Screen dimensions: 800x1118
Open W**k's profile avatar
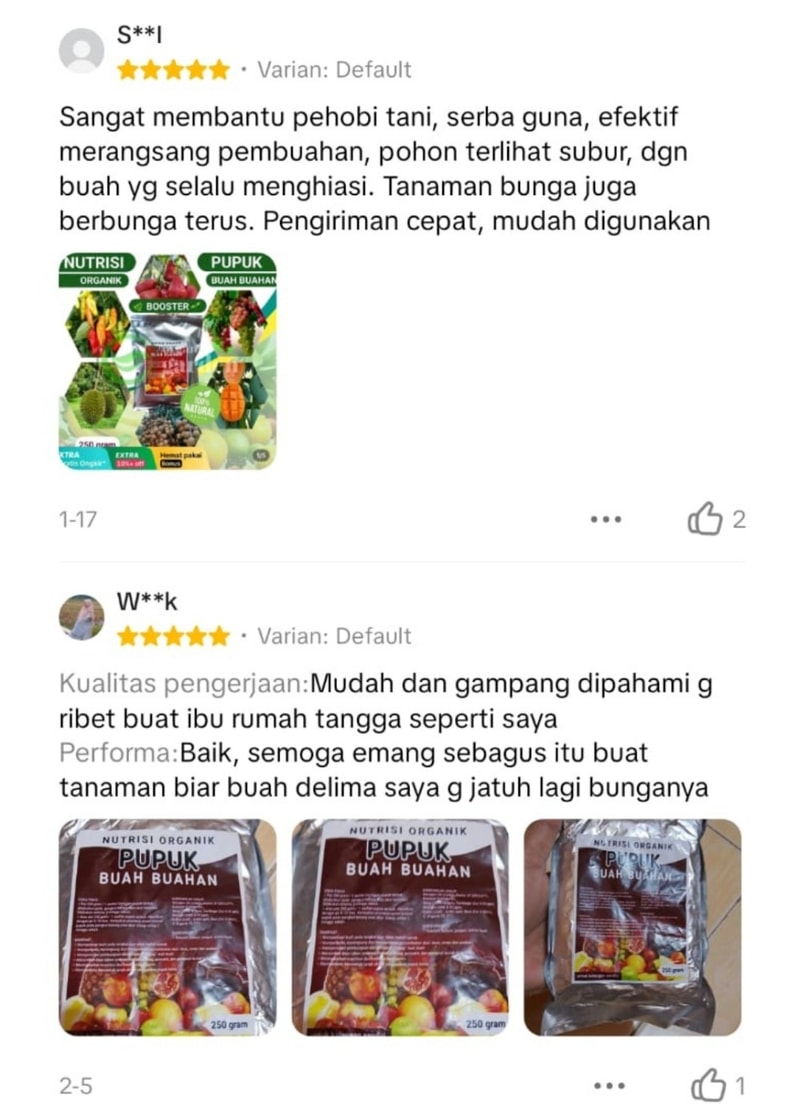(81, 617)
